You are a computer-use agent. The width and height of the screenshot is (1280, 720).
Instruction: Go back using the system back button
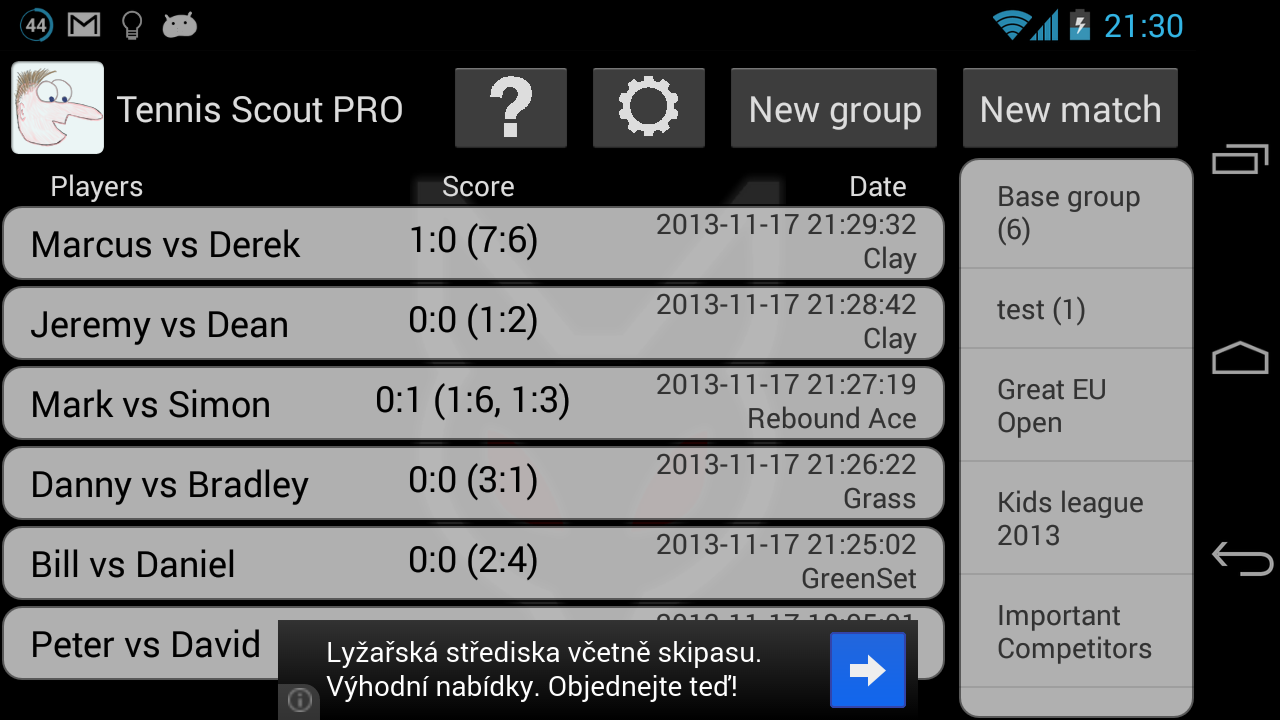(1240, 557)
